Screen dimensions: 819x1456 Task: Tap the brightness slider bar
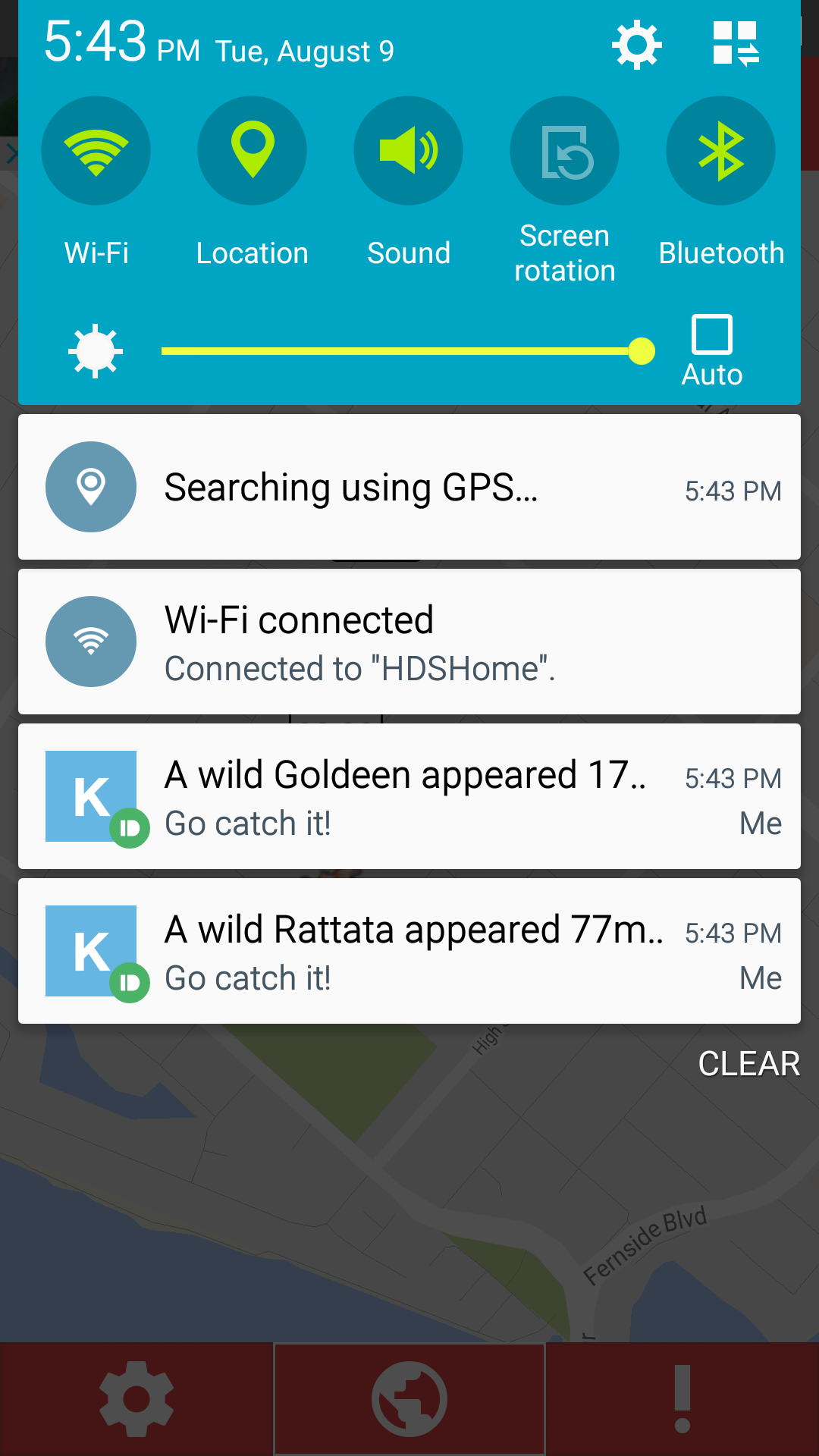point(402,351)
